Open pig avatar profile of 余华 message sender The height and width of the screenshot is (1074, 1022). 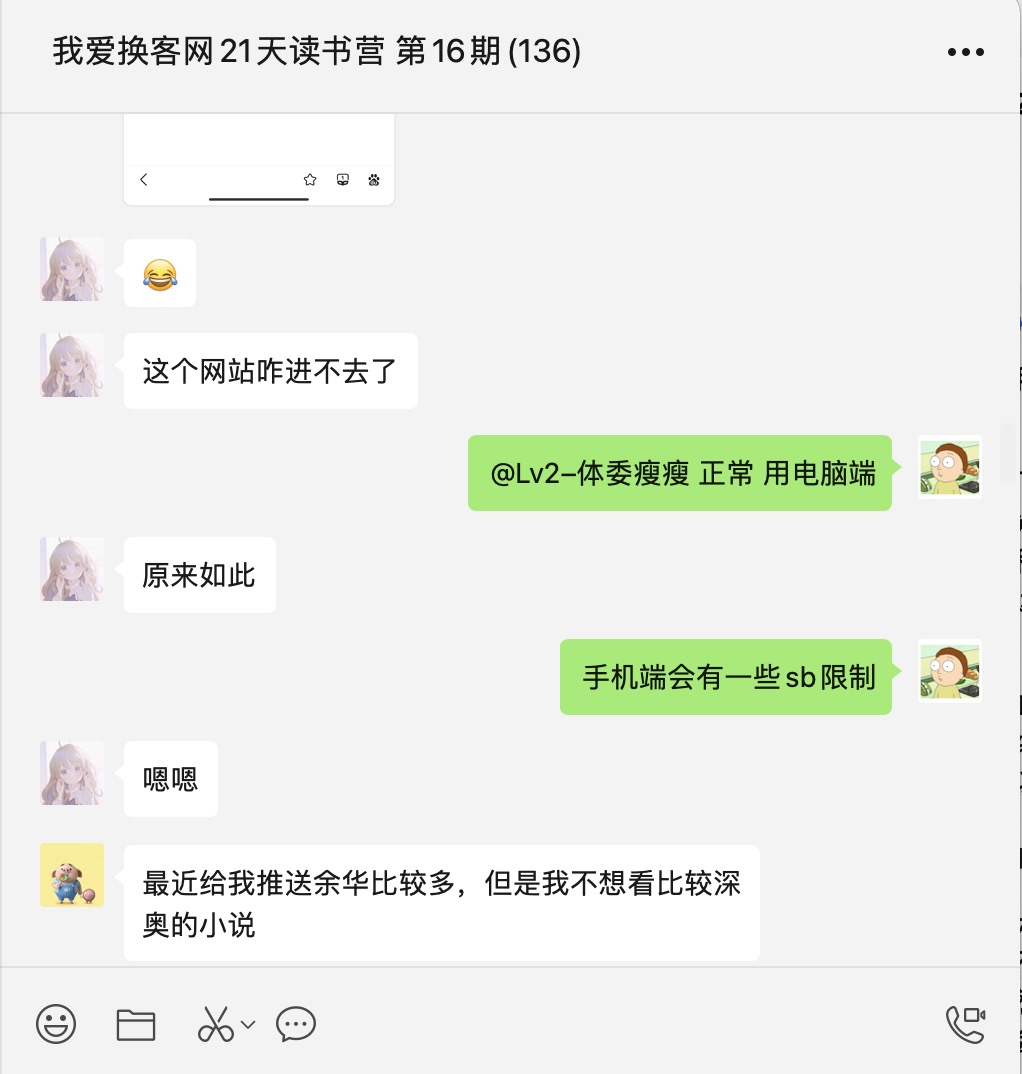72,875
